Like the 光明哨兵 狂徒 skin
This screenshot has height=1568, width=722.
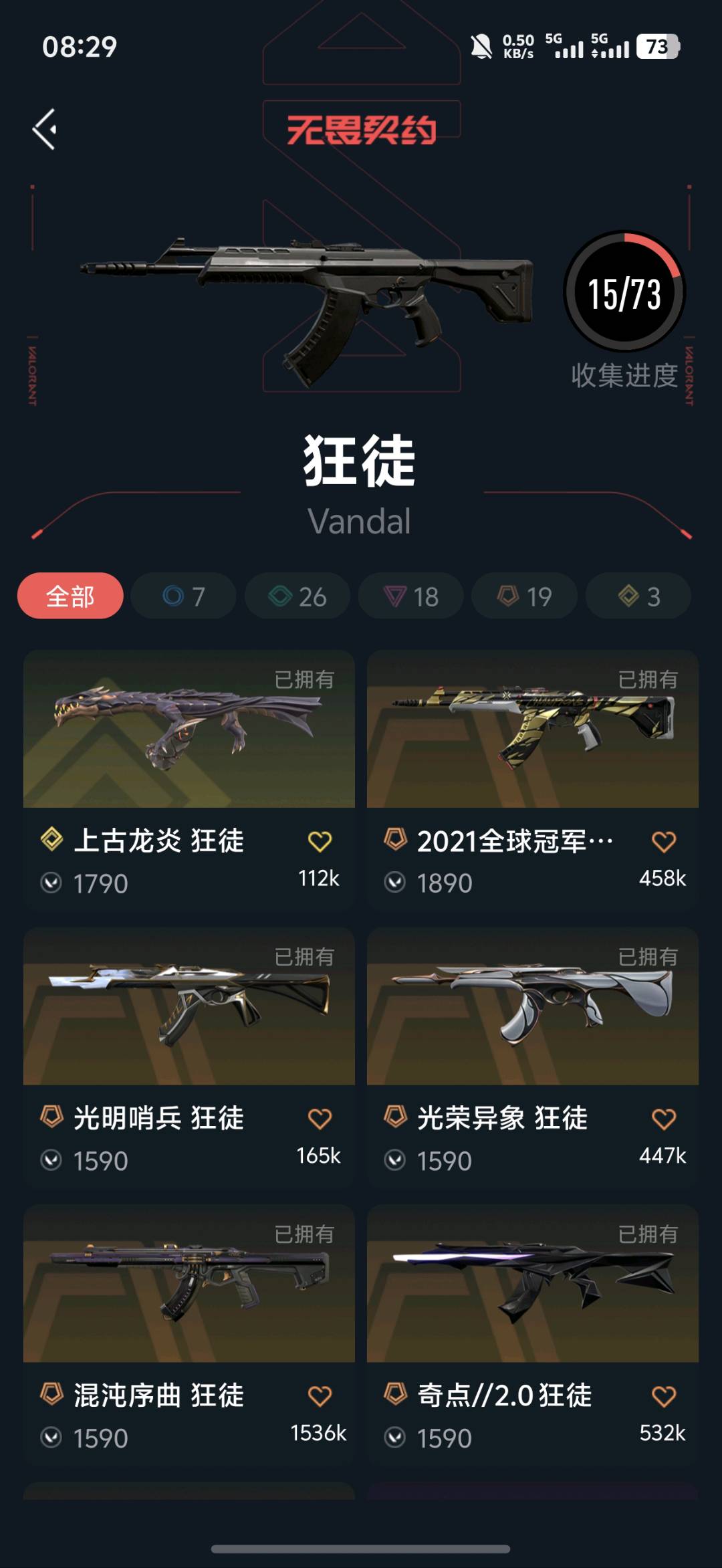[x=320, y=1119]
